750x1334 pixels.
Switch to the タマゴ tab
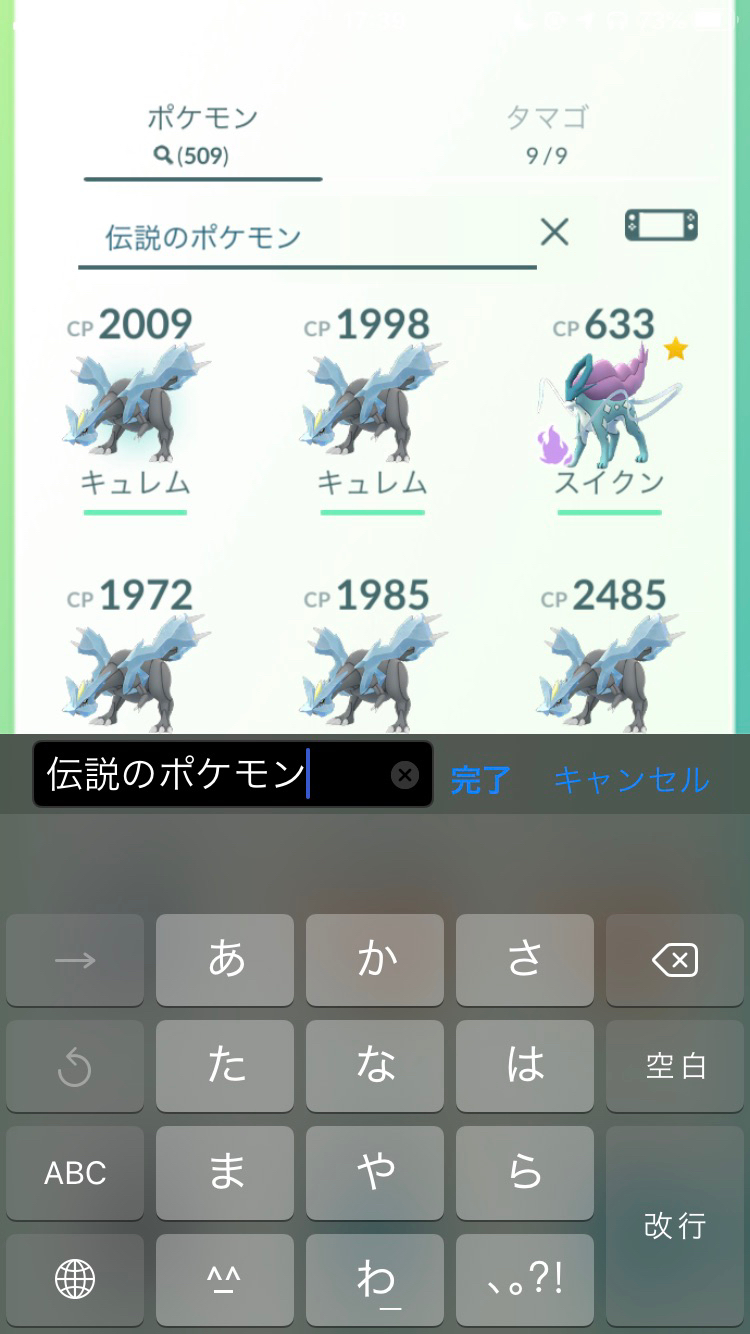pos(546,133)
